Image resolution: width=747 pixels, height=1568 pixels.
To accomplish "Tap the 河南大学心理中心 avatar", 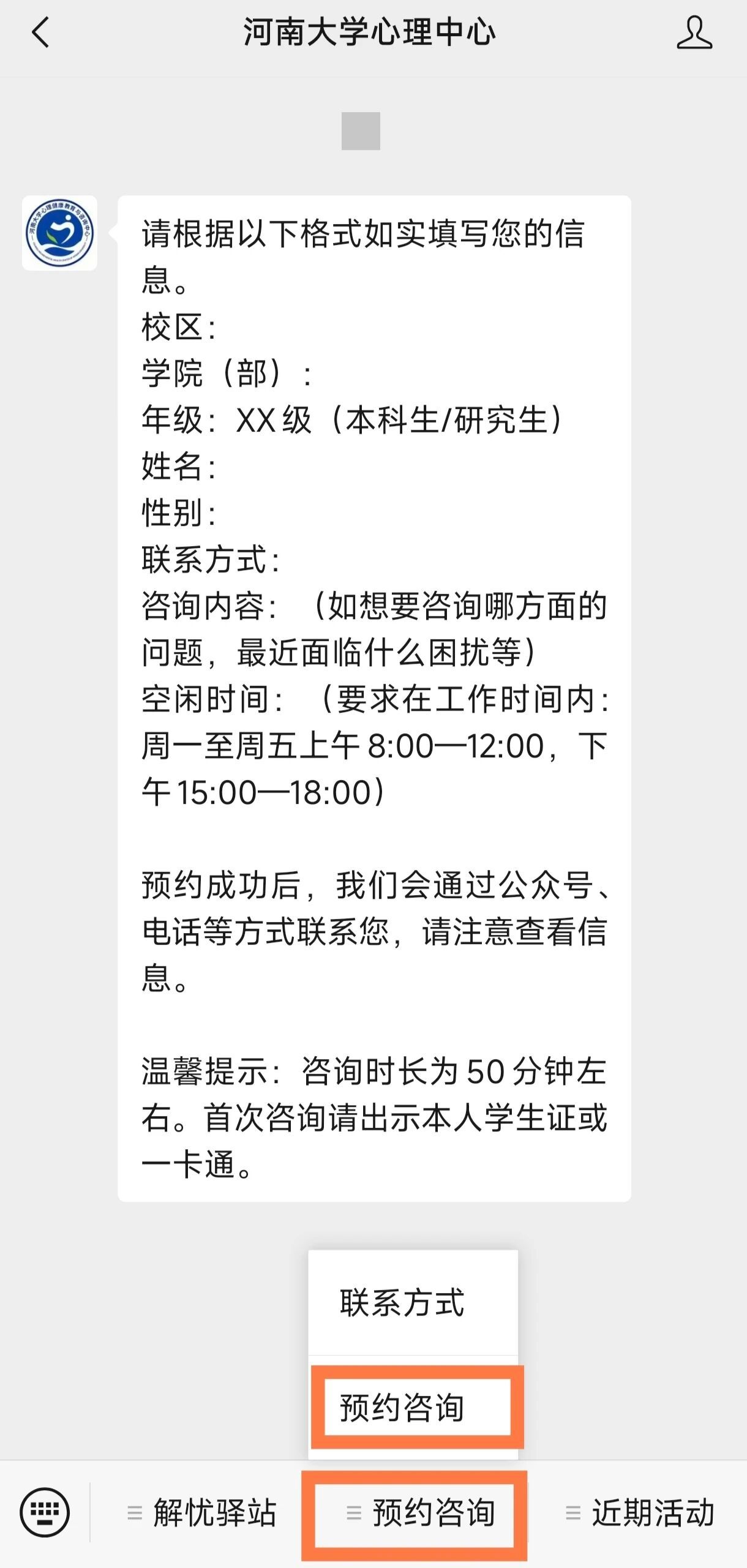I will pyautogui.click(x=59, y=233).
